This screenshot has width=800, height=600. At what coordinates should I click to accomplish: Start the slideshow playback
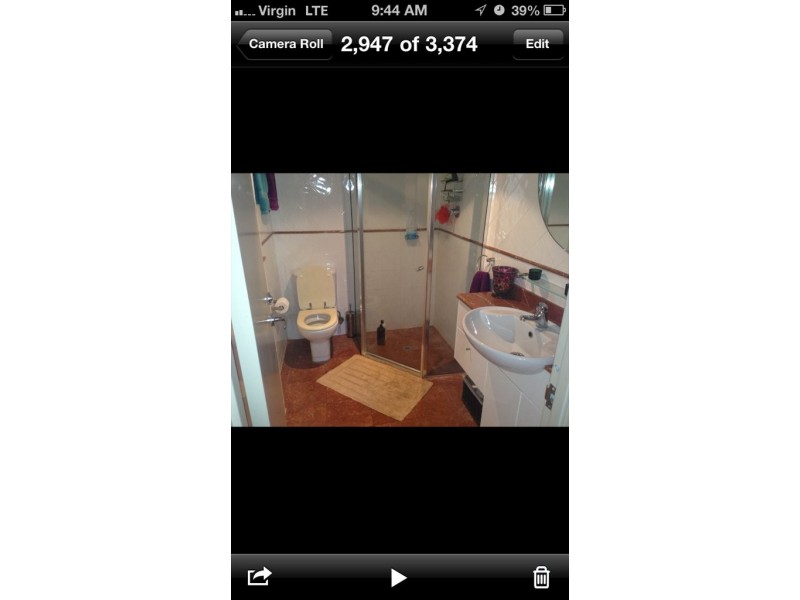pyautogui.click(x=399, y=577)
